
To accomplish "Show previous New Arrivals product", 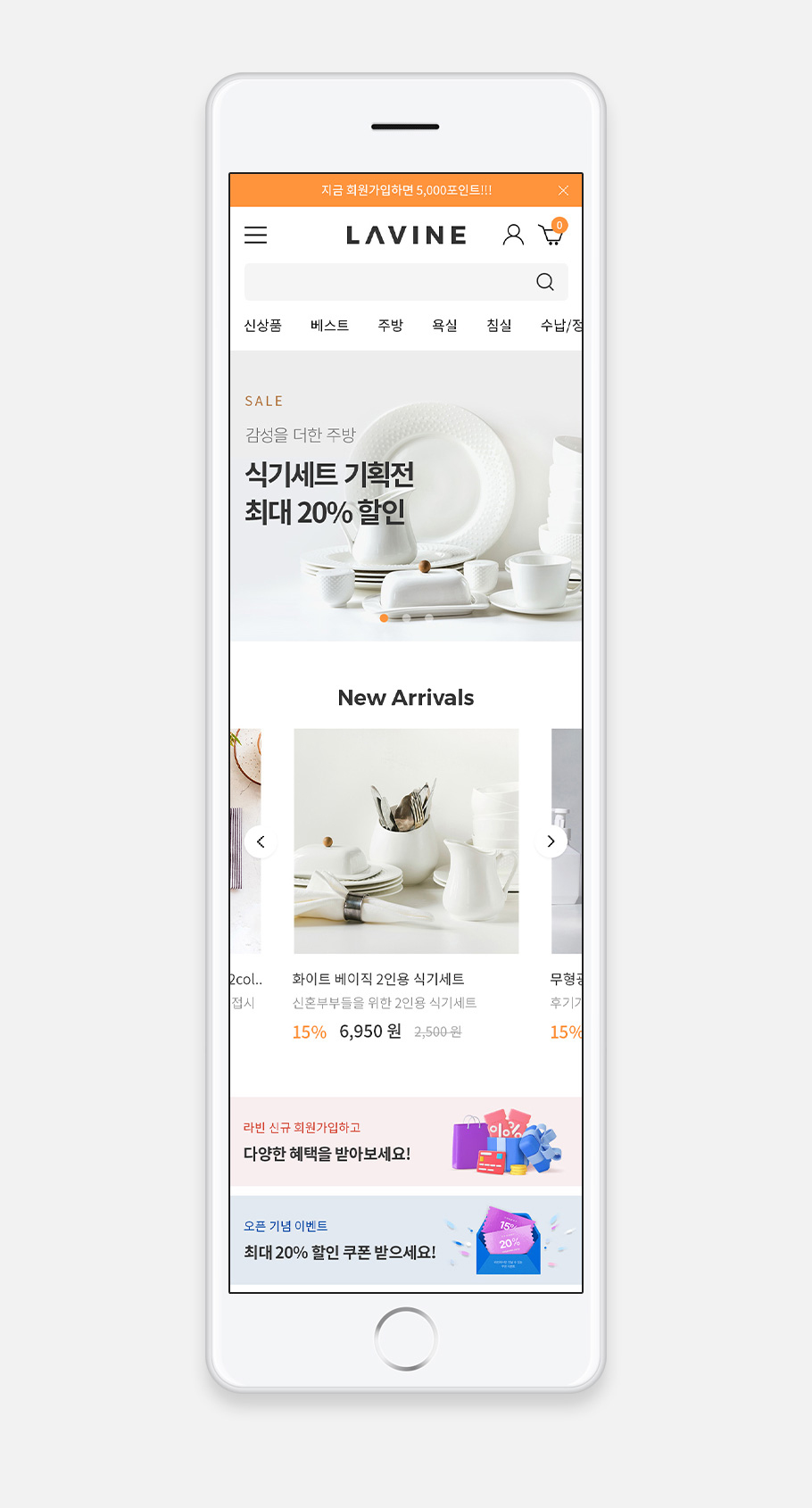I will (261, 841).
